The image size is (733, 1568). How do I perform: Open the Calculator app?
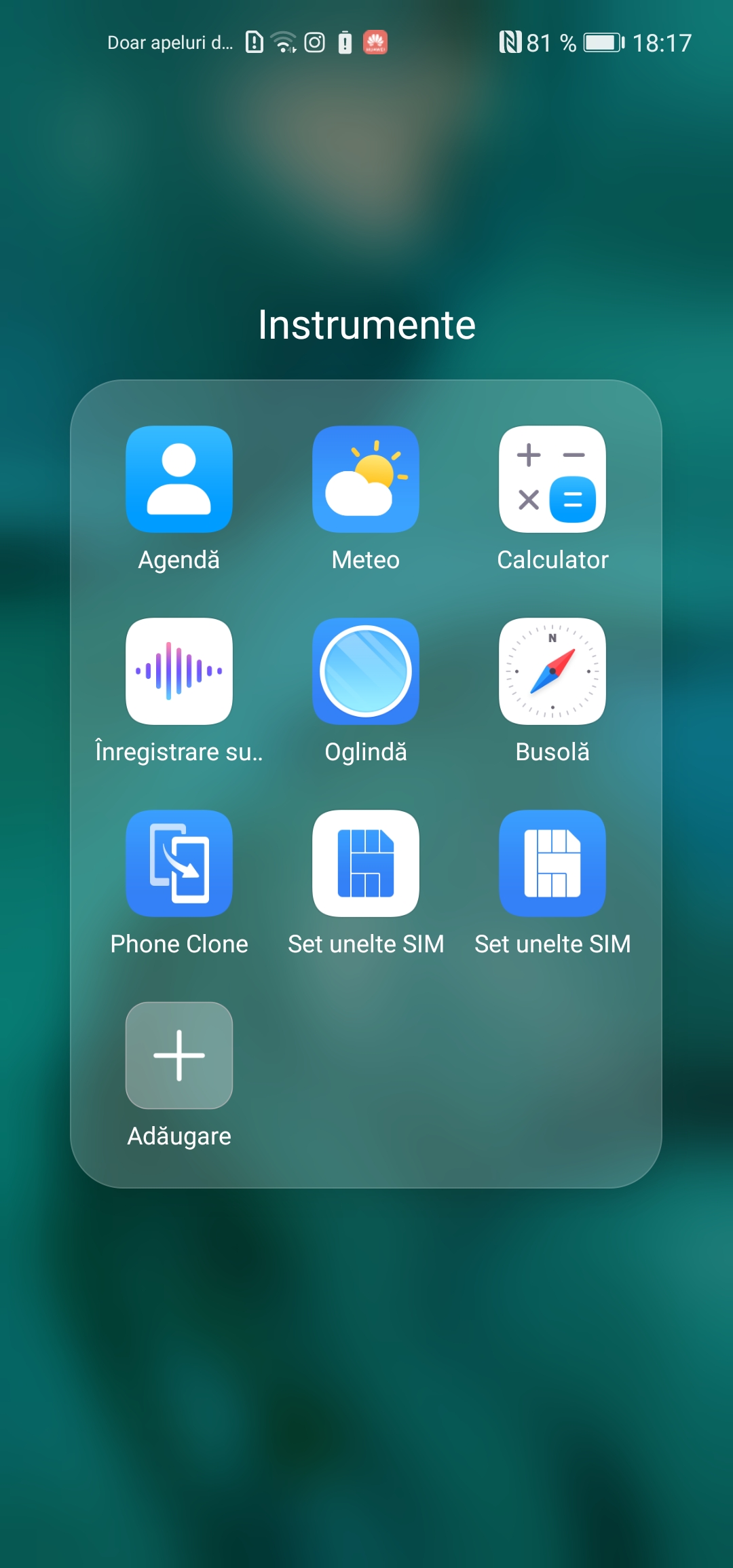(552, 479)
